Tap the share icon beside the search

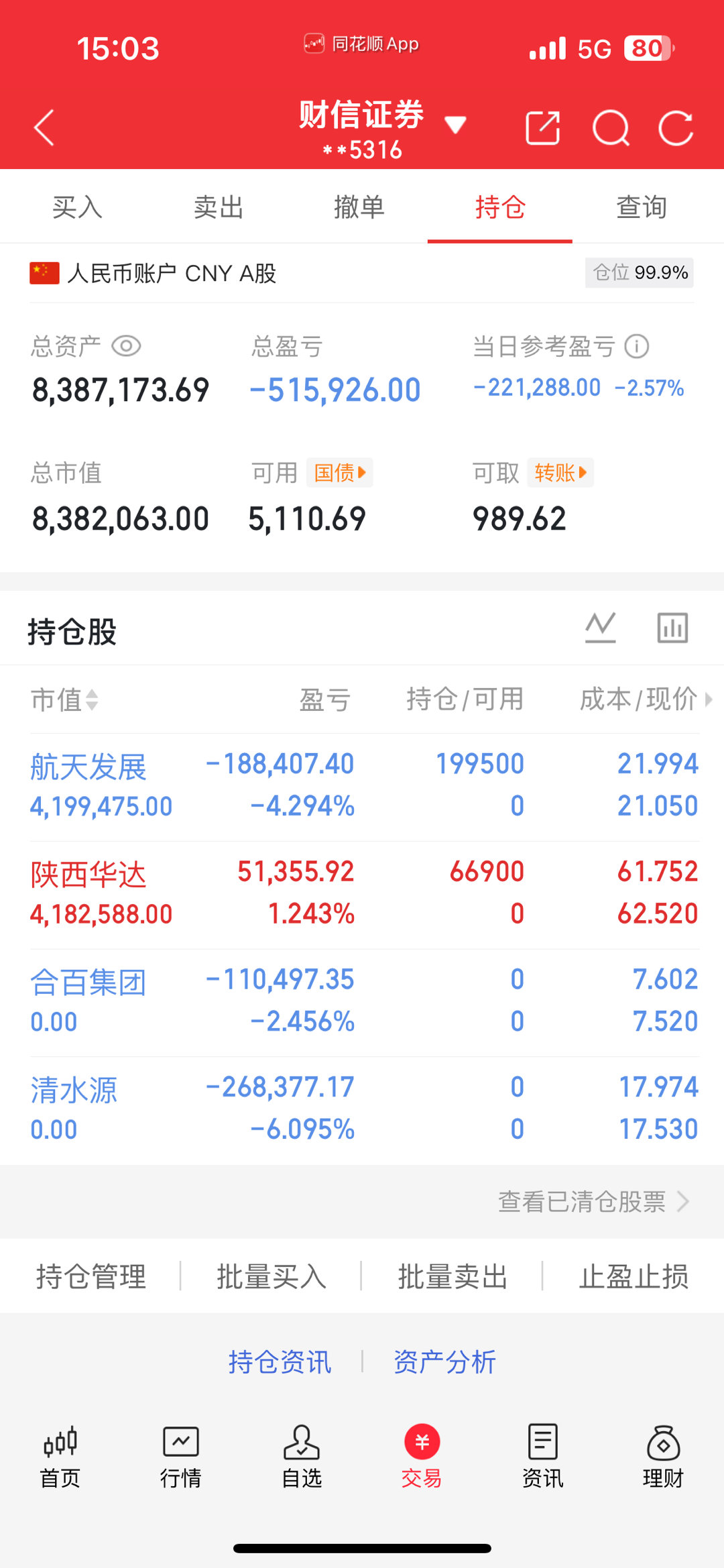tap(543, 127)
